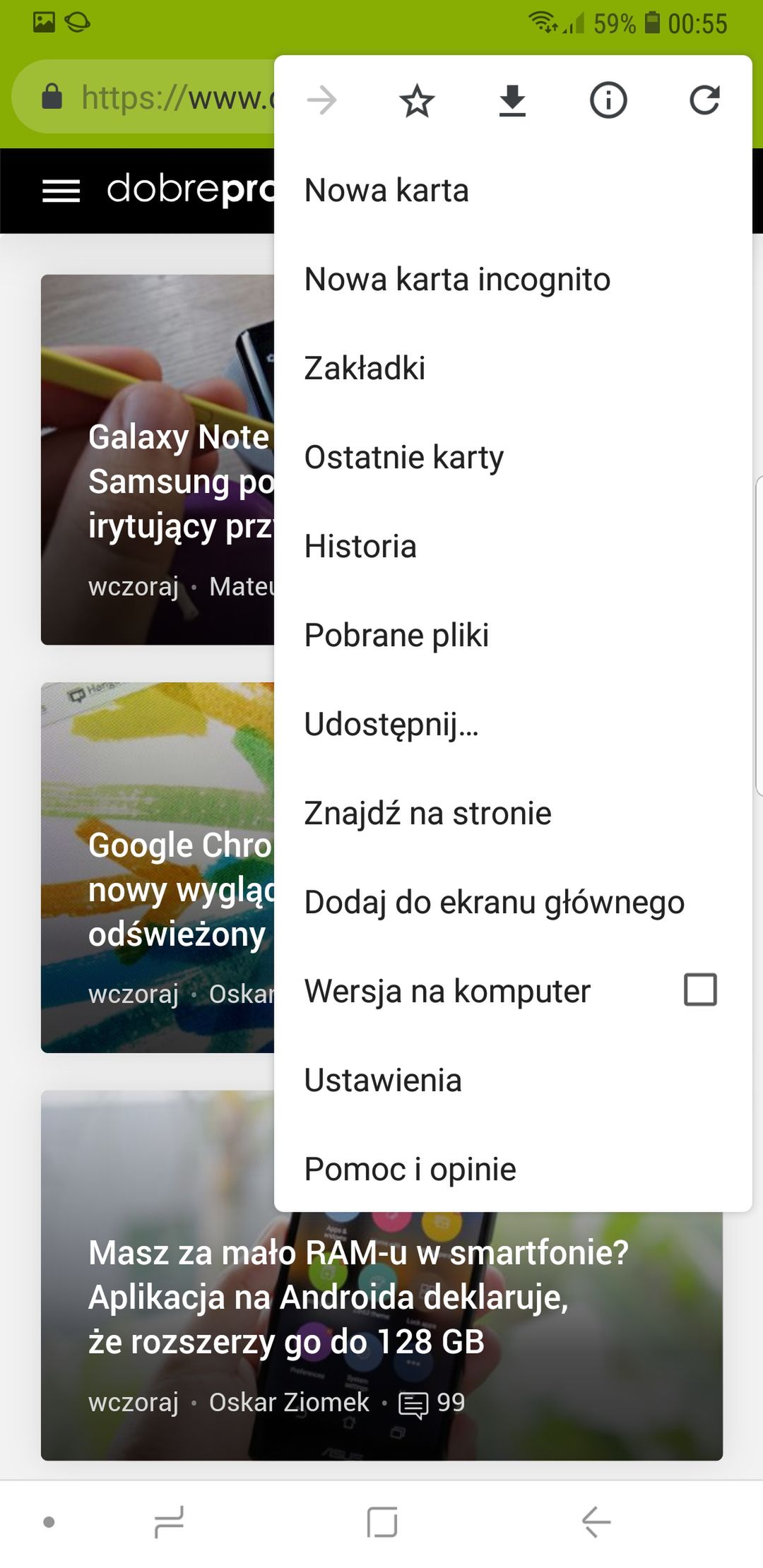Choose Ostatnie karty
Screen dimensions: 763x1568
(513, 457)
